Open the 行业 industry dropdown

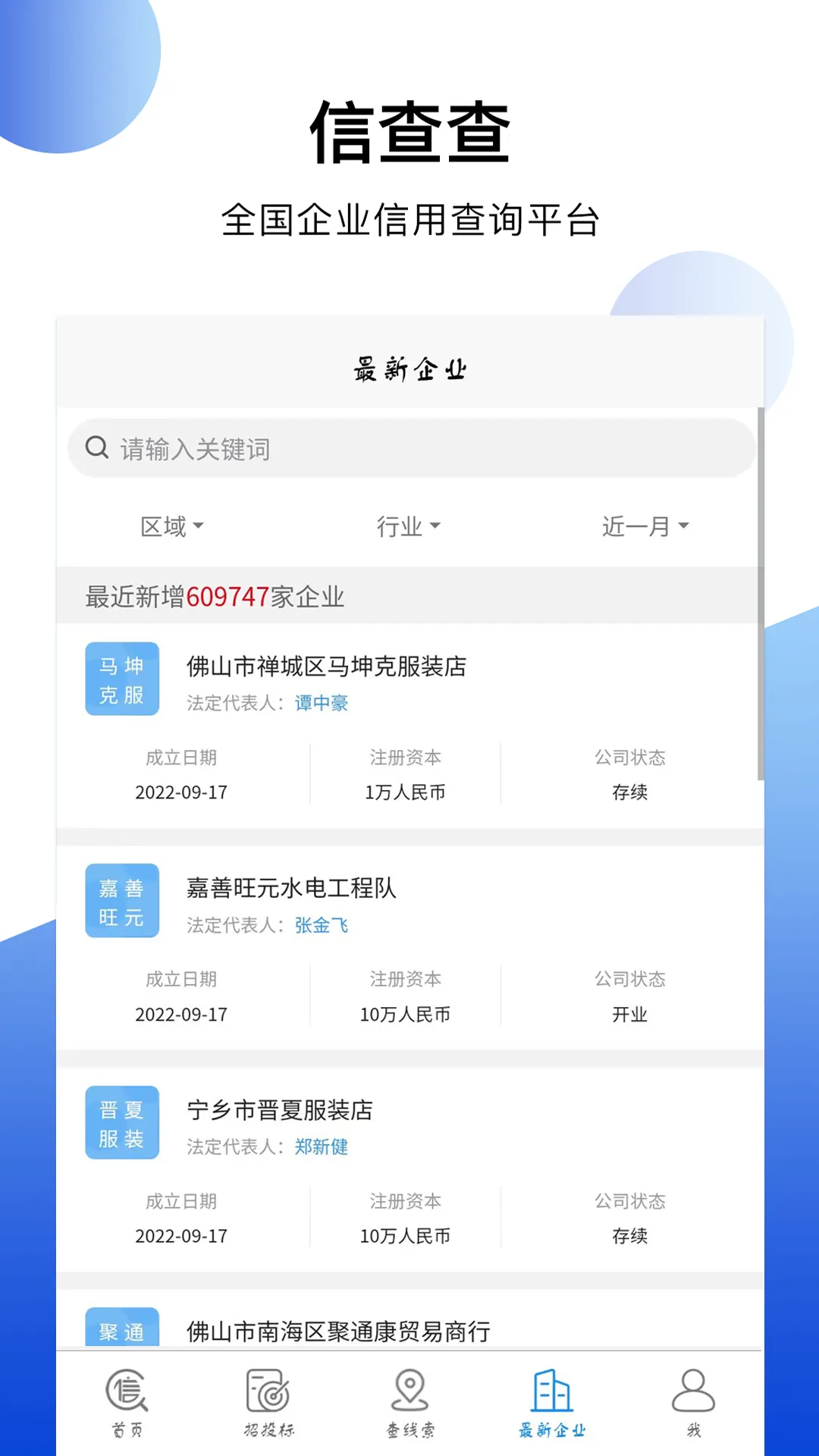tap(409, 525)
